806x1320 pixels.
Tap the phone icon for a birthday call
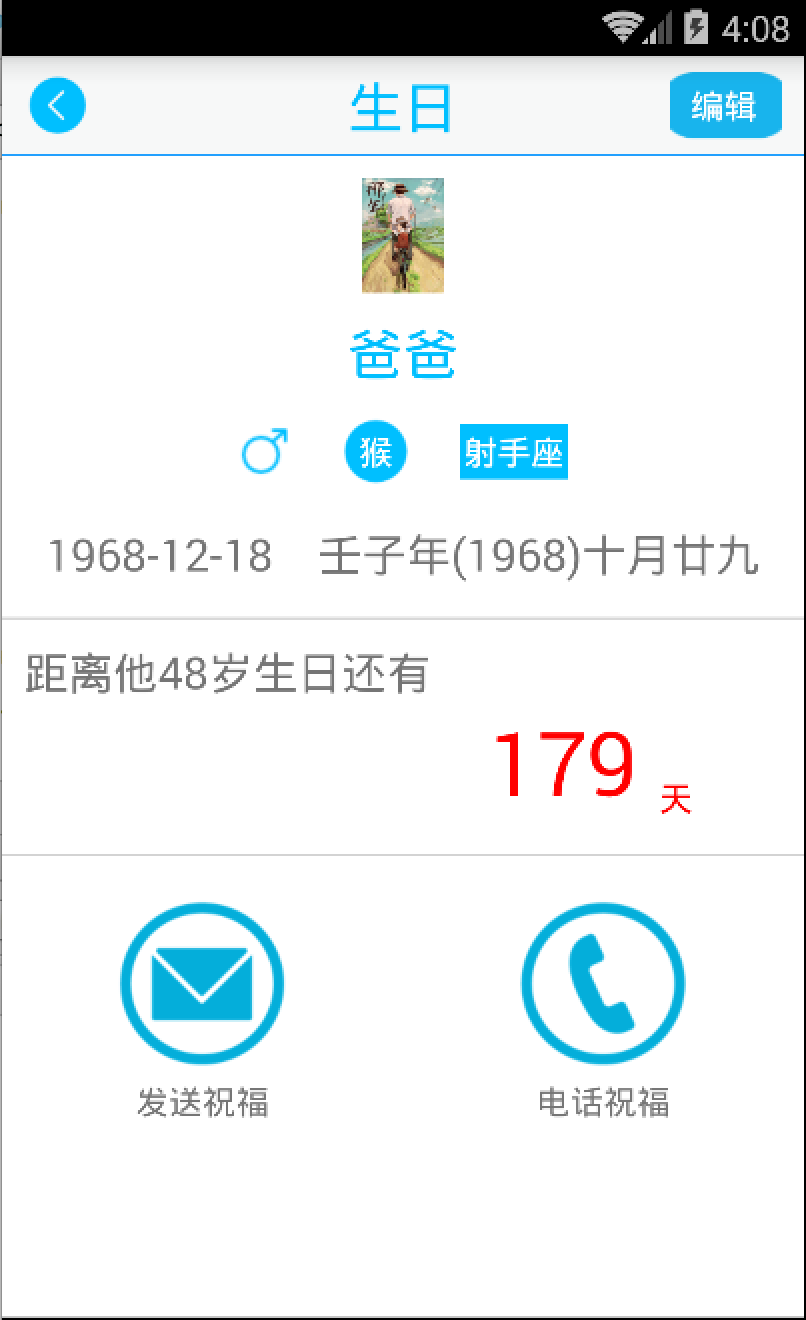(x=602, y=982)
